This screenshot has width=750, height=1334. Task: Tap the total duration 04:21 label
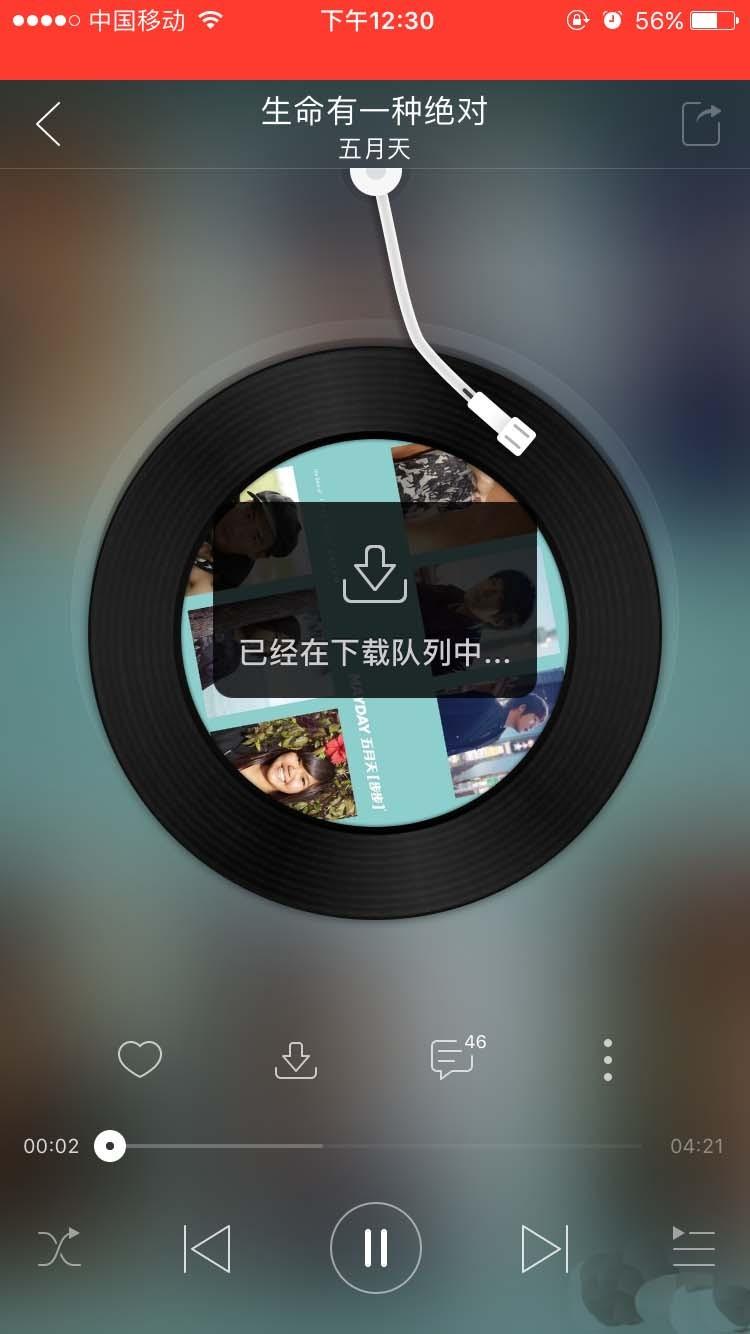pos(697,1145)
